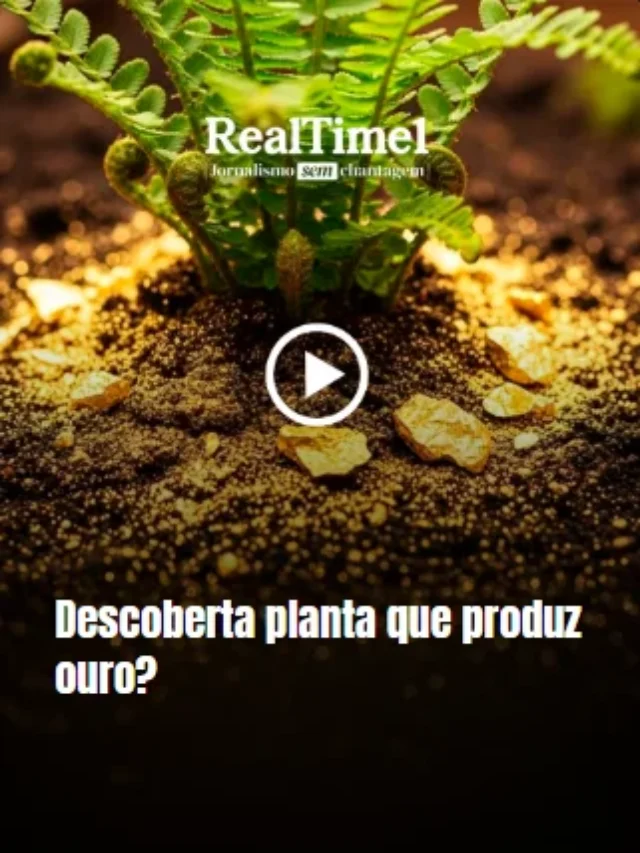Viewport: 640px width, 853px height.
Task: Play the gold-producing plant video
Action: (317, 374)
